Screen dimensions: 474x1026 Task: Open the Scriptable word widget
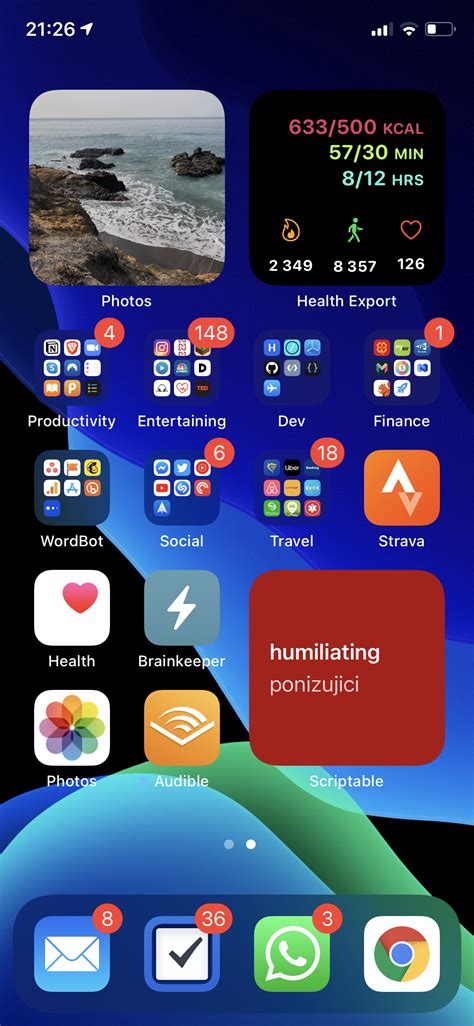pyautogui.click(x=346, y=667)
